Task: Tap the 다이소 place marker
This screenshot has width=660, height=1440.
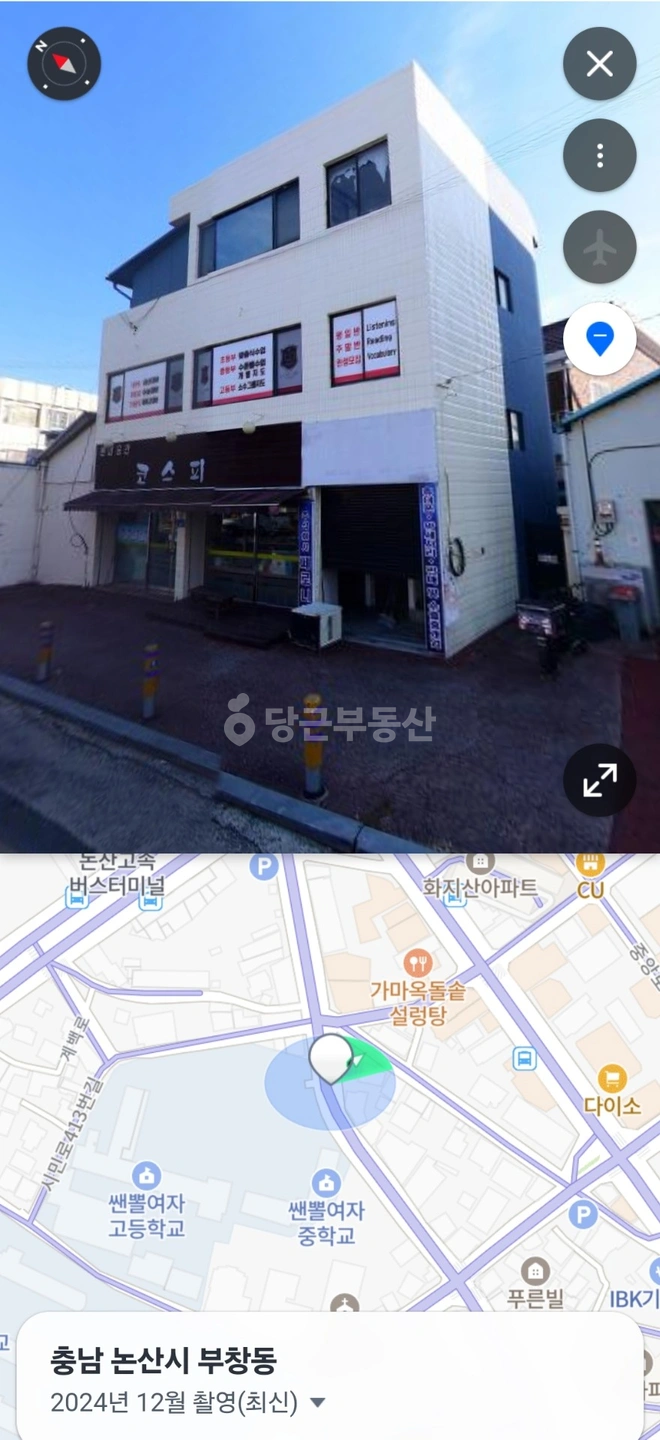Action: click(x=612, y=1090)
